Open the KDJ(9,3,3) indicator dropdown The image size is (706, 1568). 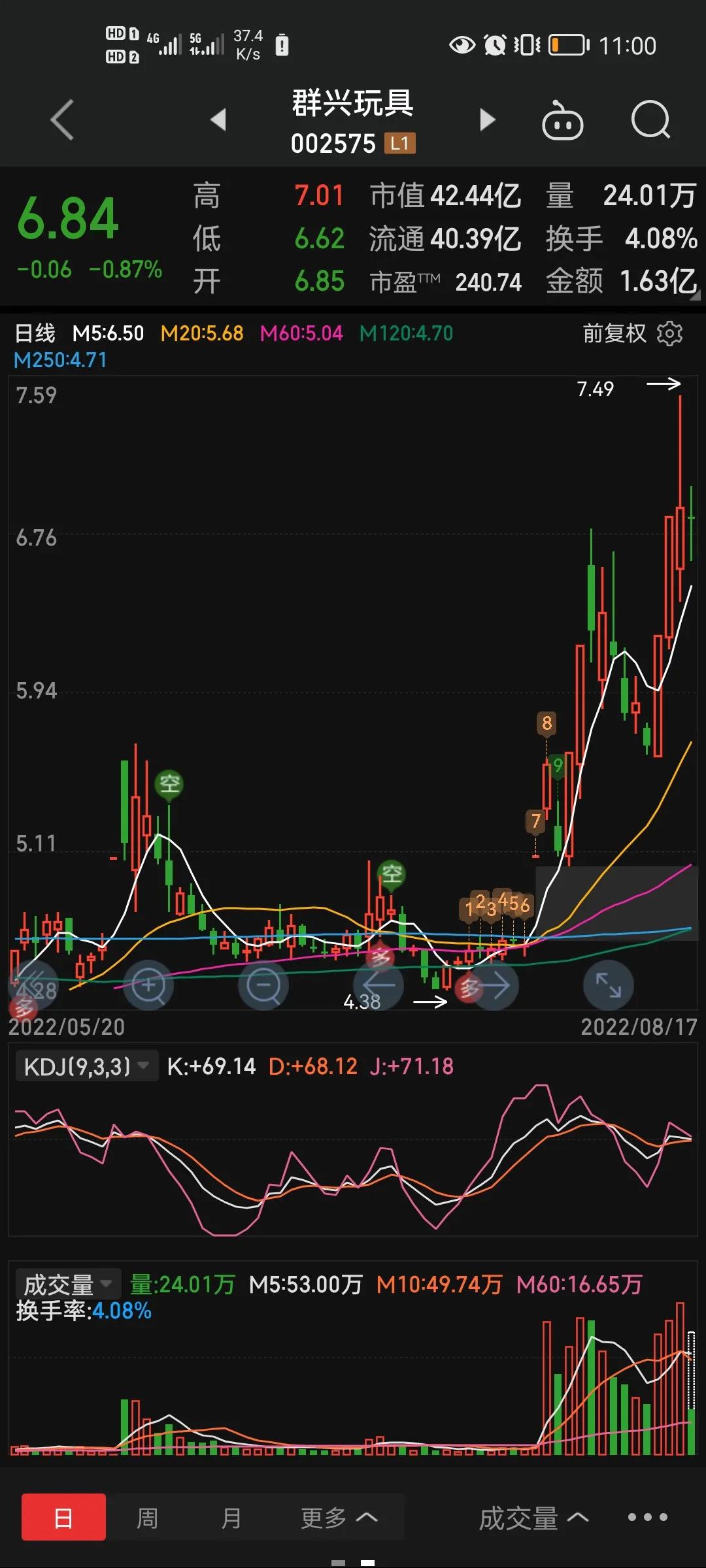(x=86, y=1065)
